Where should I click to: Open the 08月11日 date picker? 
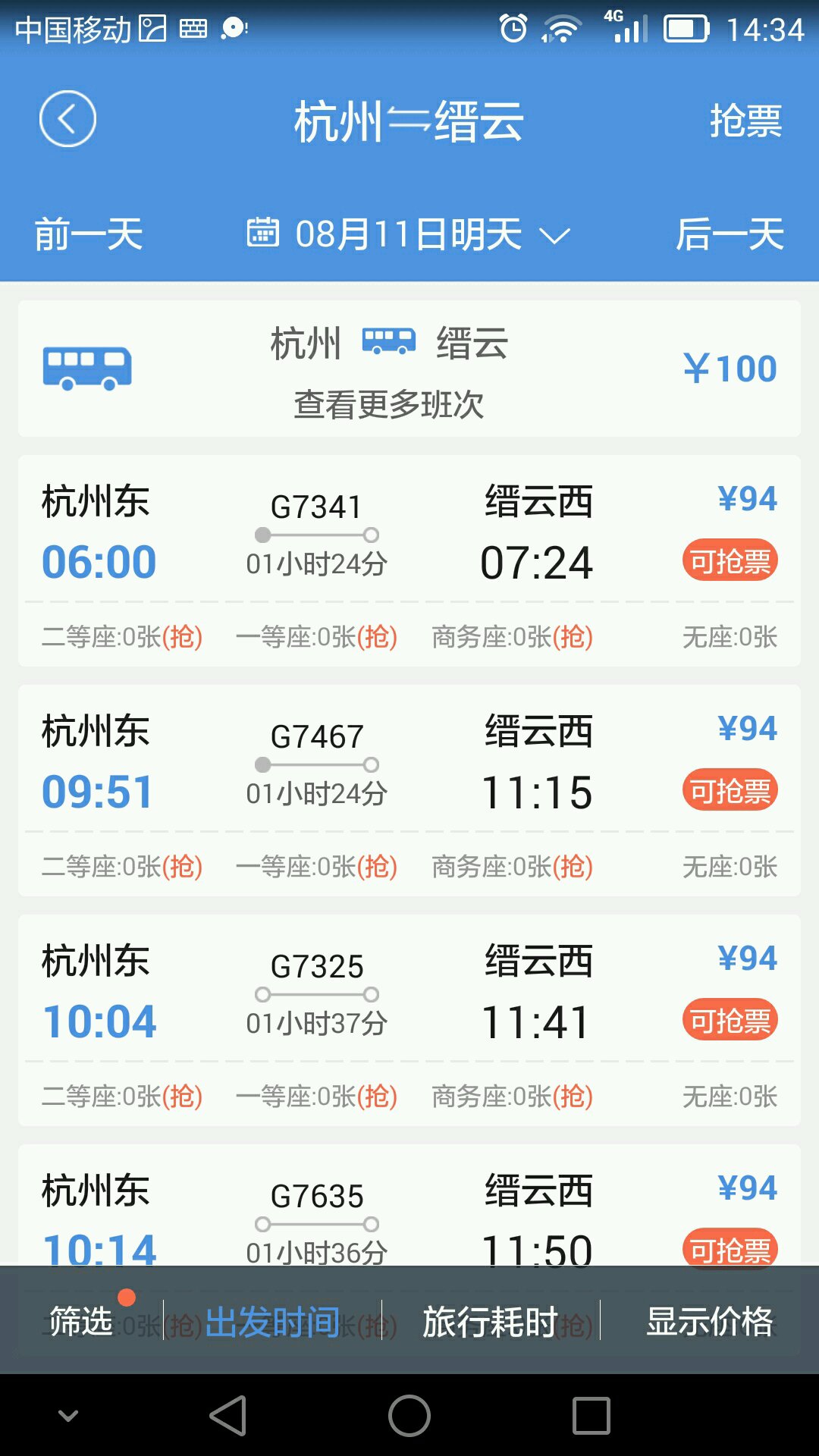click(x=409, y=234)
